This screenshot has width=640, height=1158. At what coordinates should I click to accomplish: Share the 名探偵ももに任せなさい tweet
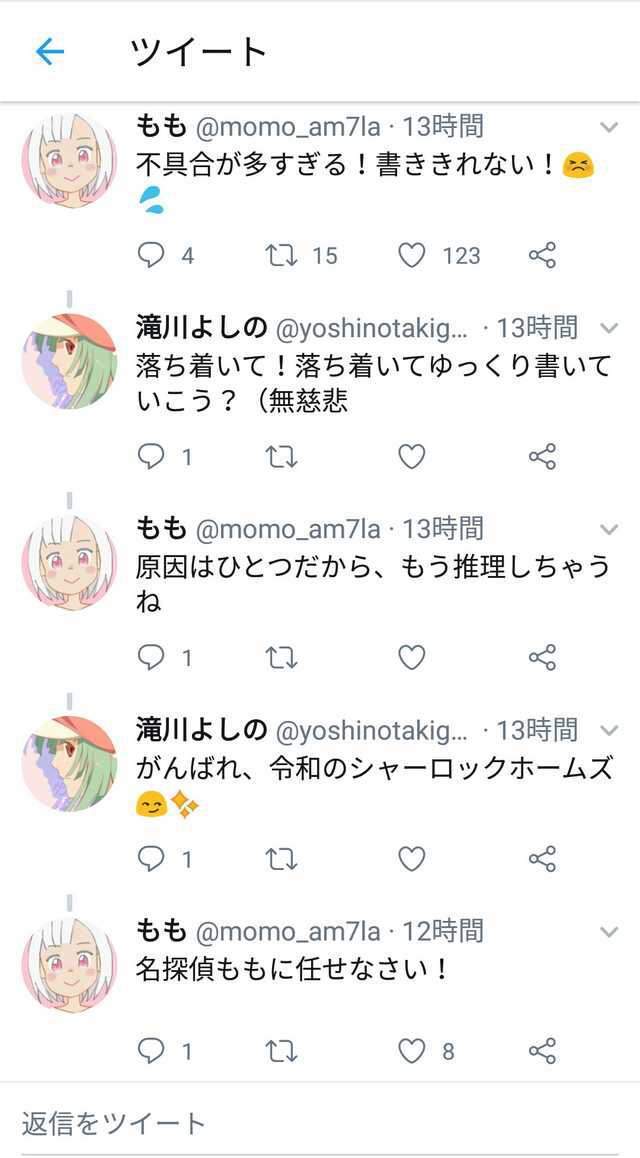point(542,1051)
